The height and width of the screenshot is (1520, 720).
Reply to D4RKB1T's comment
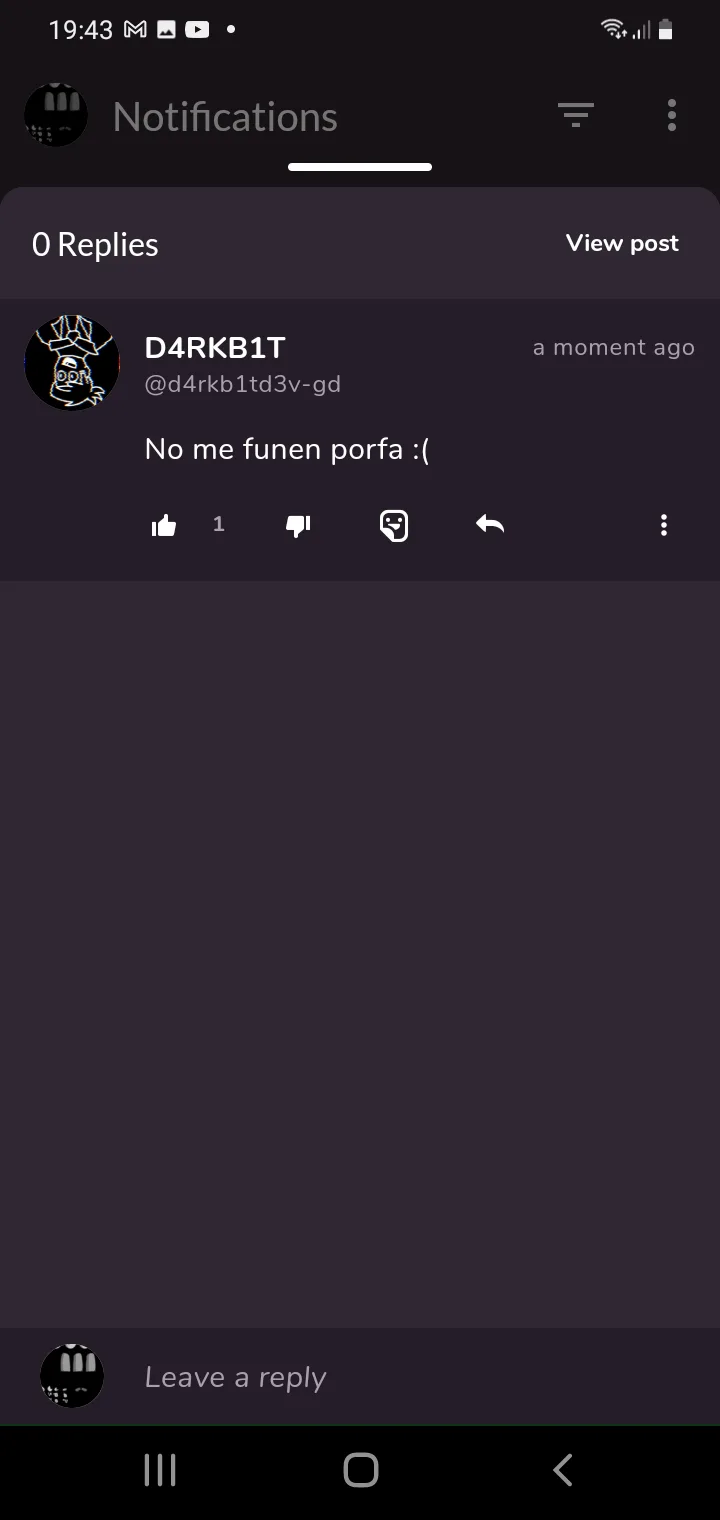pyautogui.click(x=490, y=525)
